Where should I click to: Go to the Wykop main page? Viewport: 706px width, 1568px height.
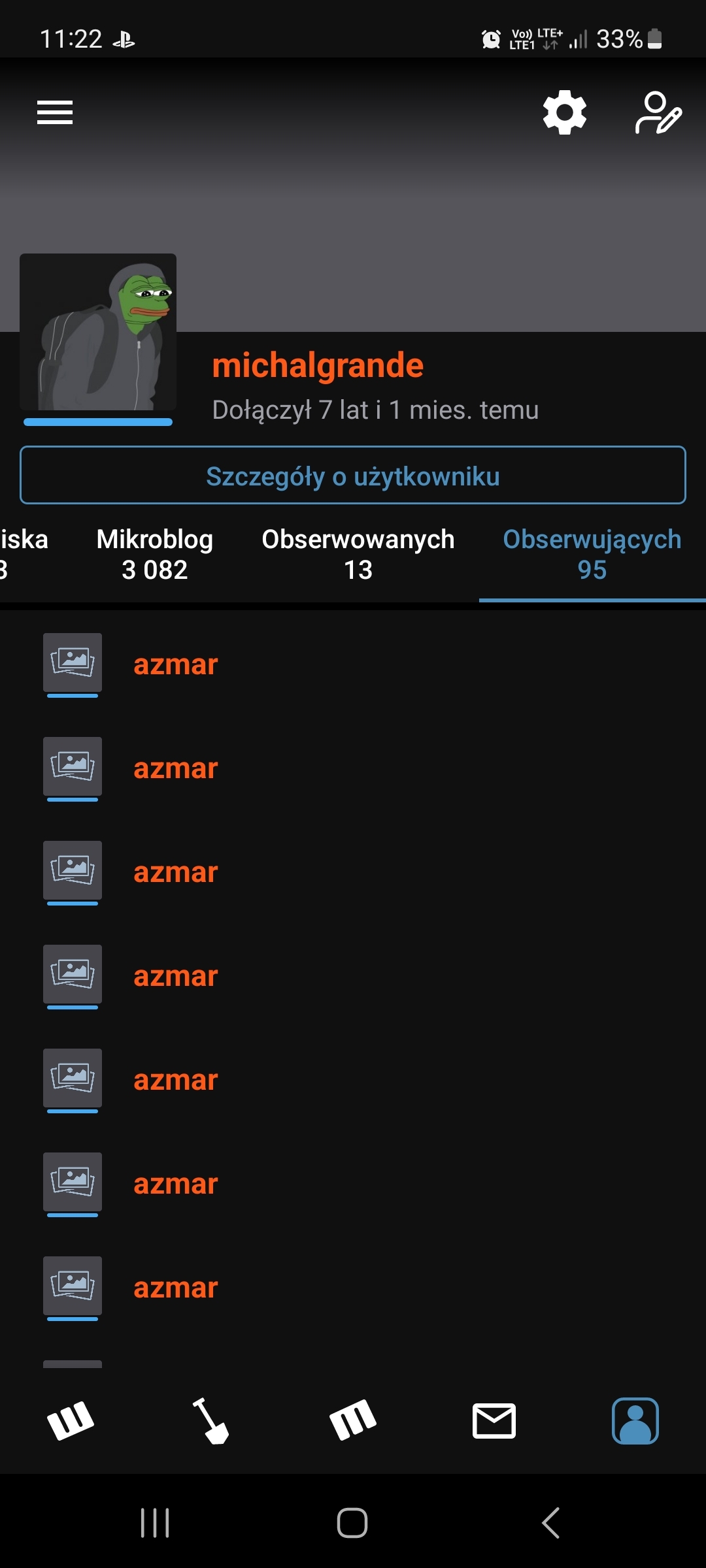click(71, 1420)
